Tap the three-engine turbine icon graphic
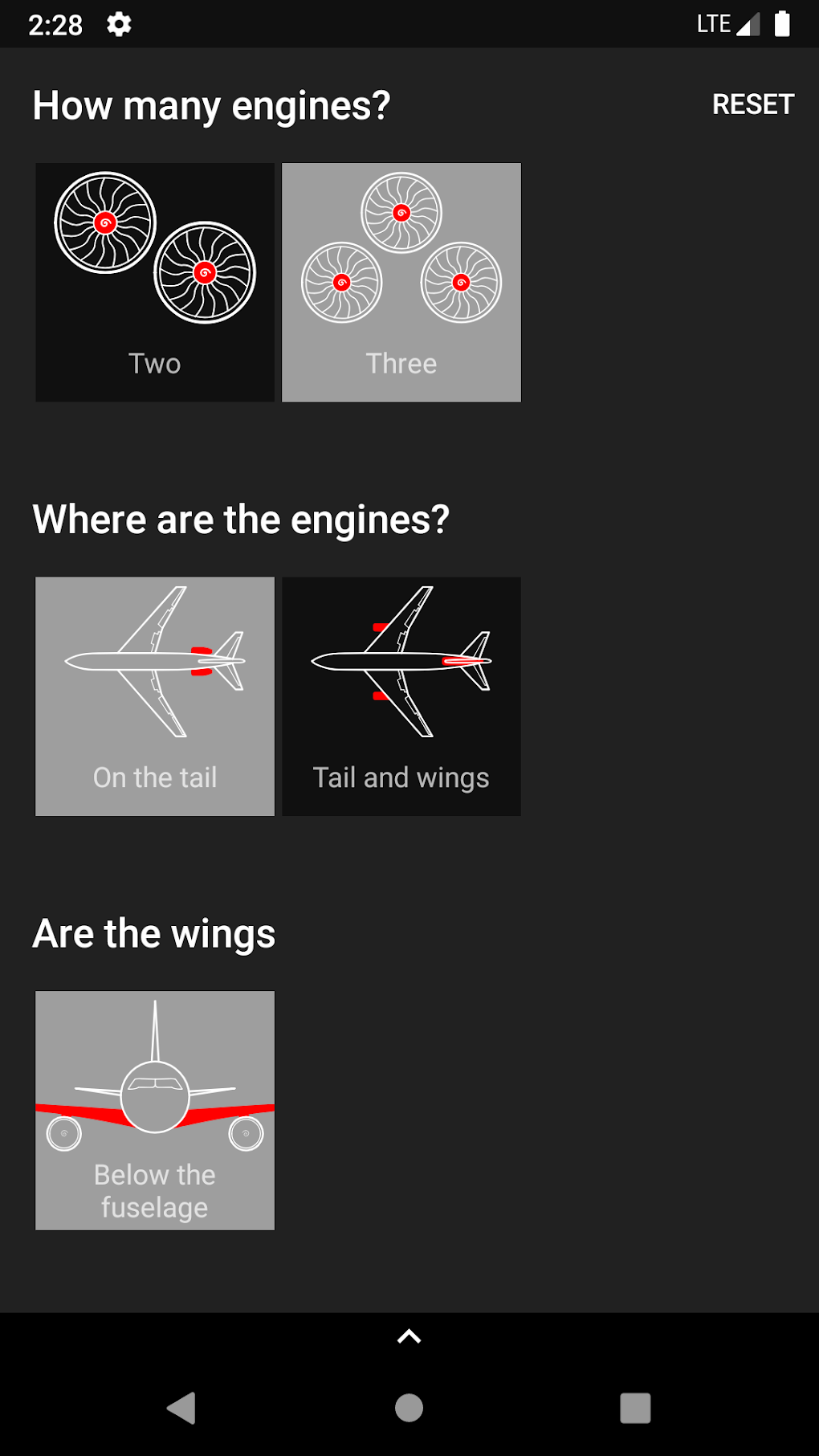This screenshot has height=1456, width=819. (401, 249)
